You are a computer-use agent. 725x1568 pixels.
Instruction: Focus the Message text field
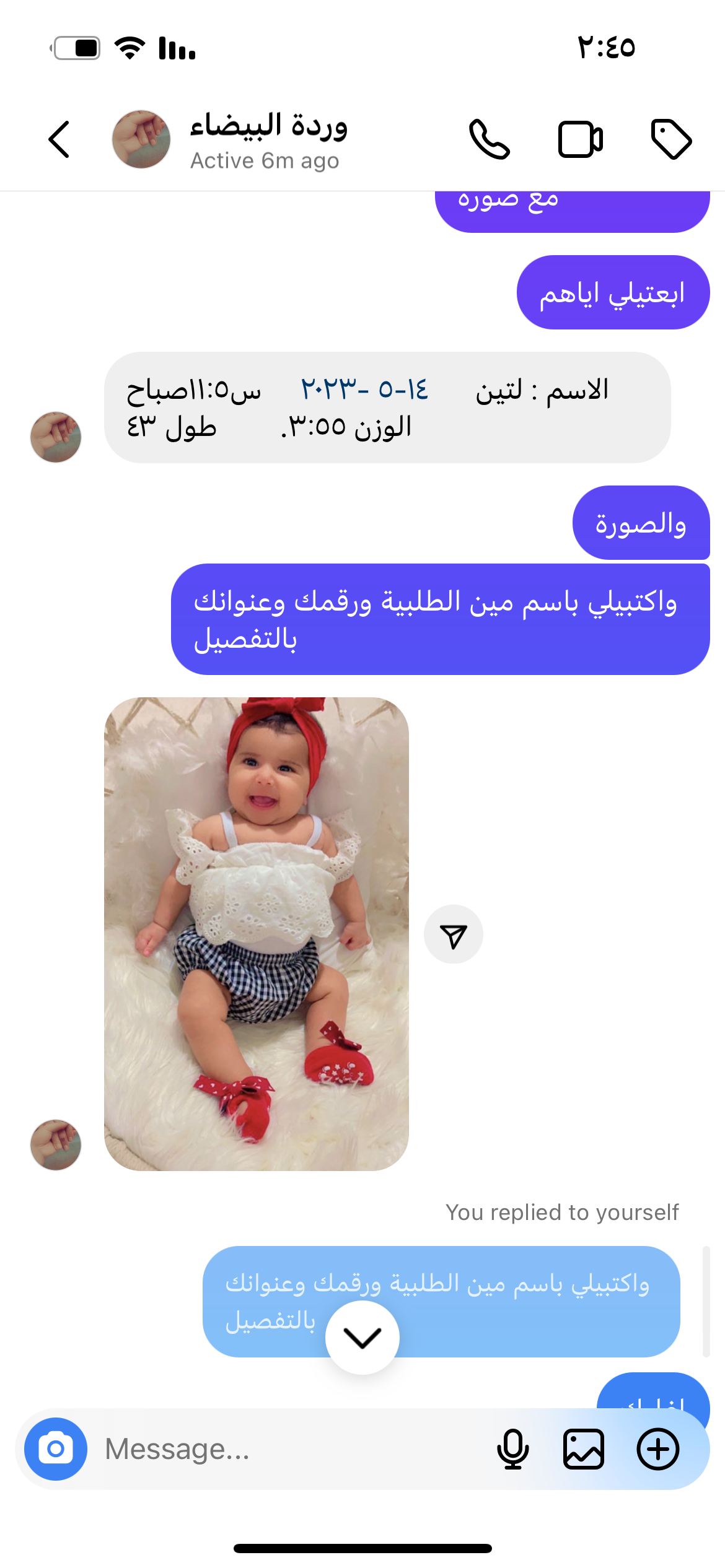pos(291,1449)
